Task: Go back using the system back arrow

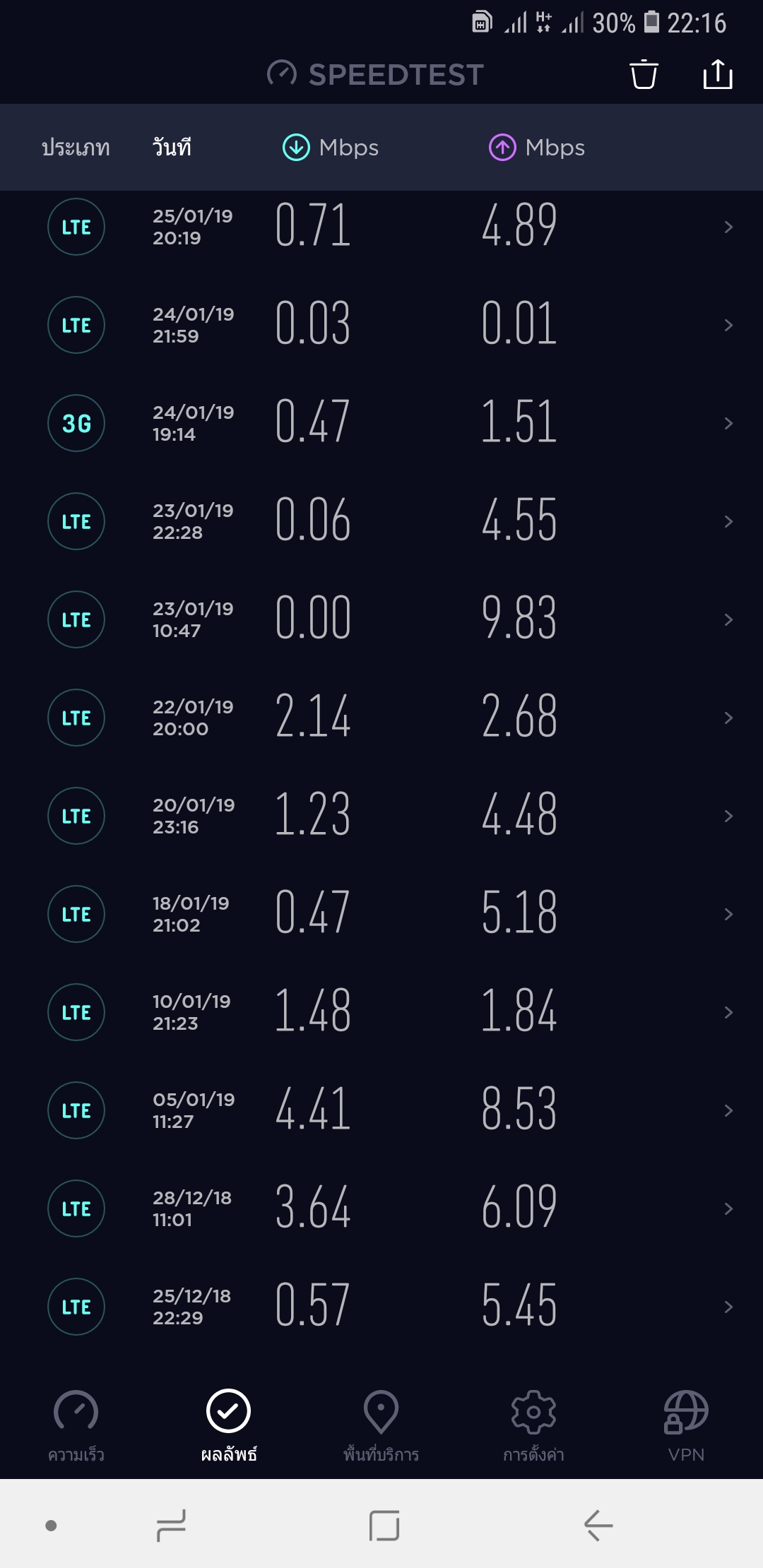Action: [598, 1526]
